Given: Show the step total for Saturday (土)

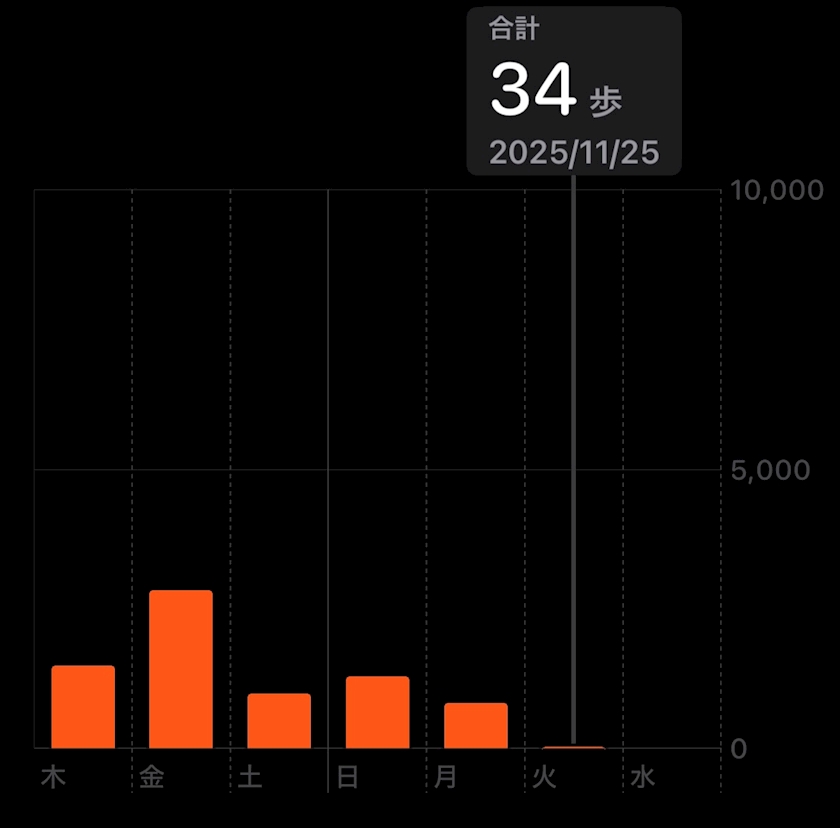Looking at the screenshot, I should (x=279, y=720).
